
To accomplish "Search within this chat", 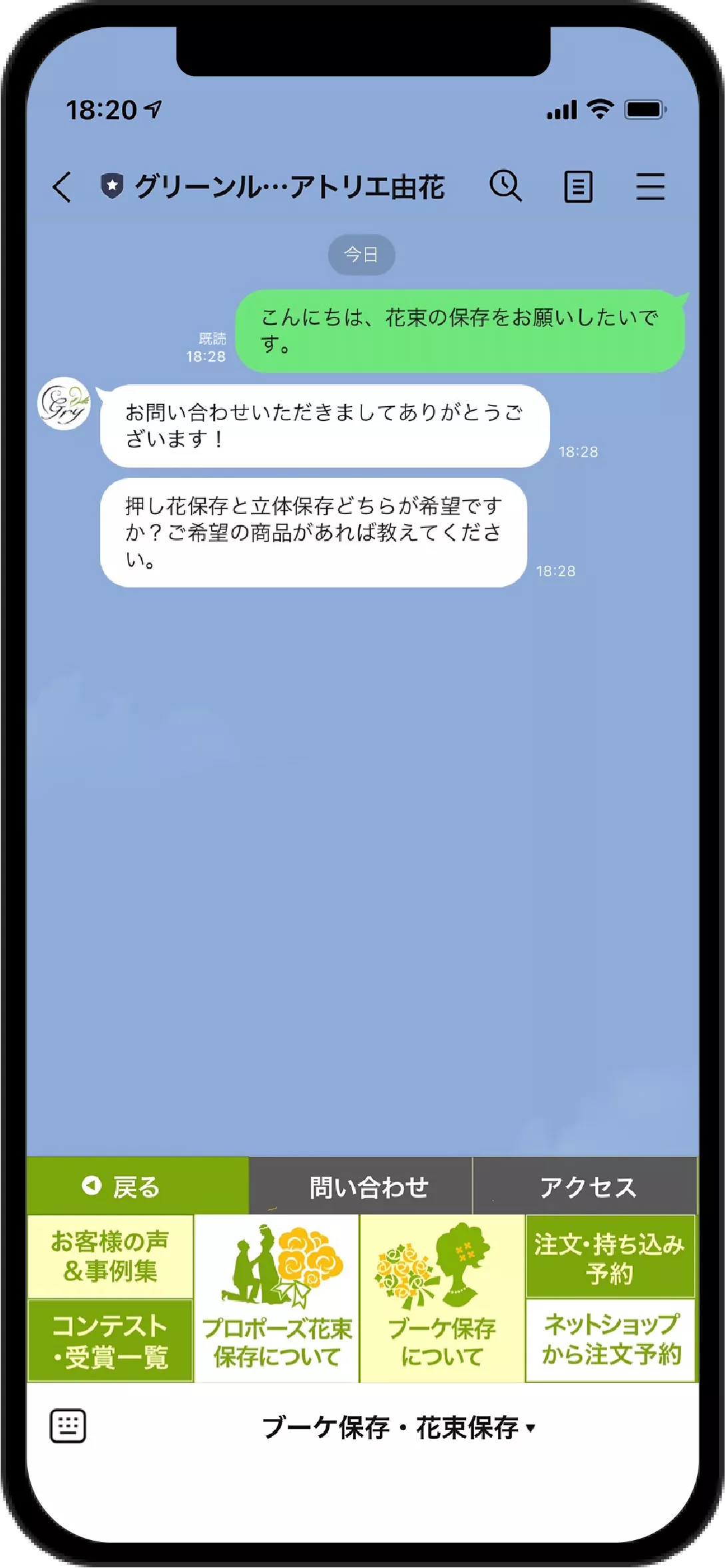I will (x=506, y=186).
